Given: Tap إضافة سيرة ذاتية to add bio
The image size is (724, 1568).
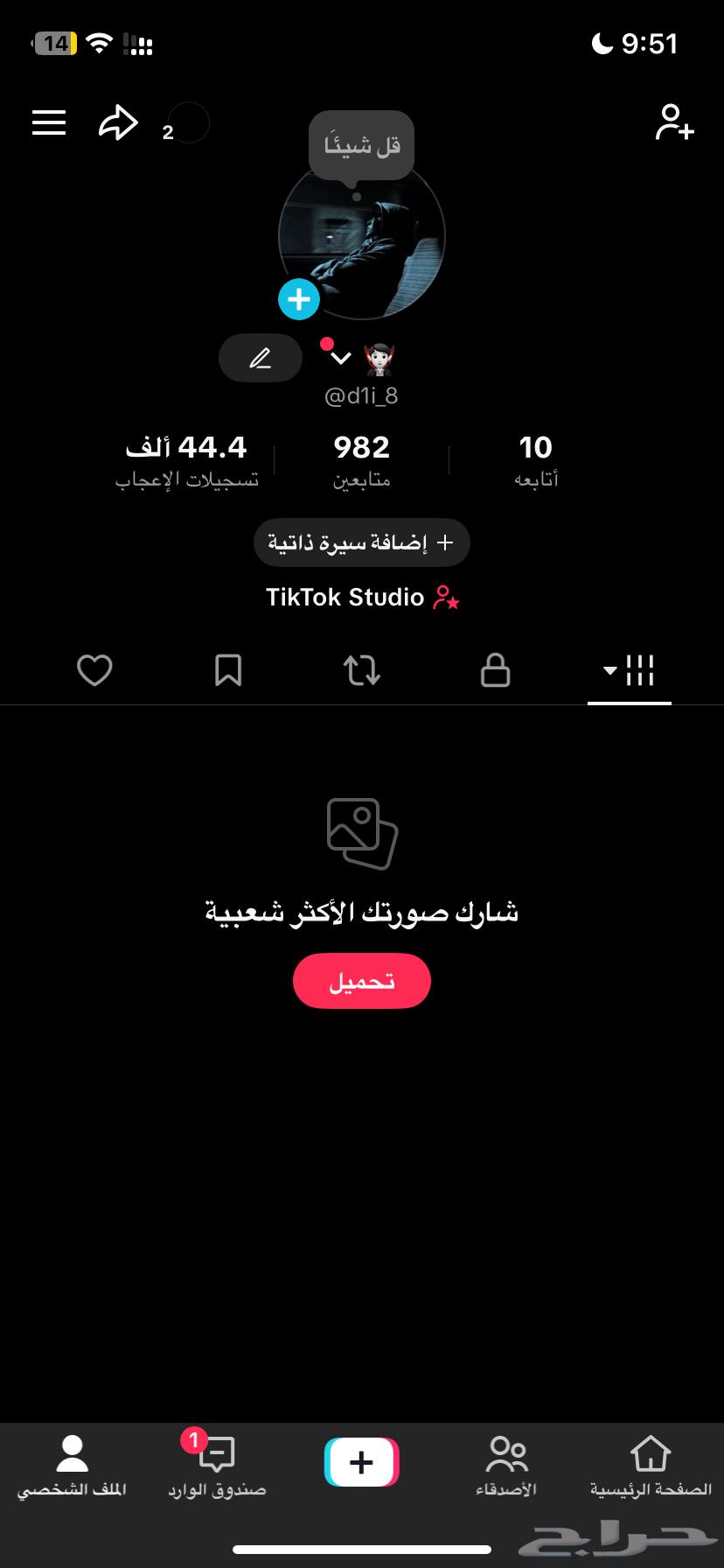Looking at the screenshot, I should pos(361,542).
